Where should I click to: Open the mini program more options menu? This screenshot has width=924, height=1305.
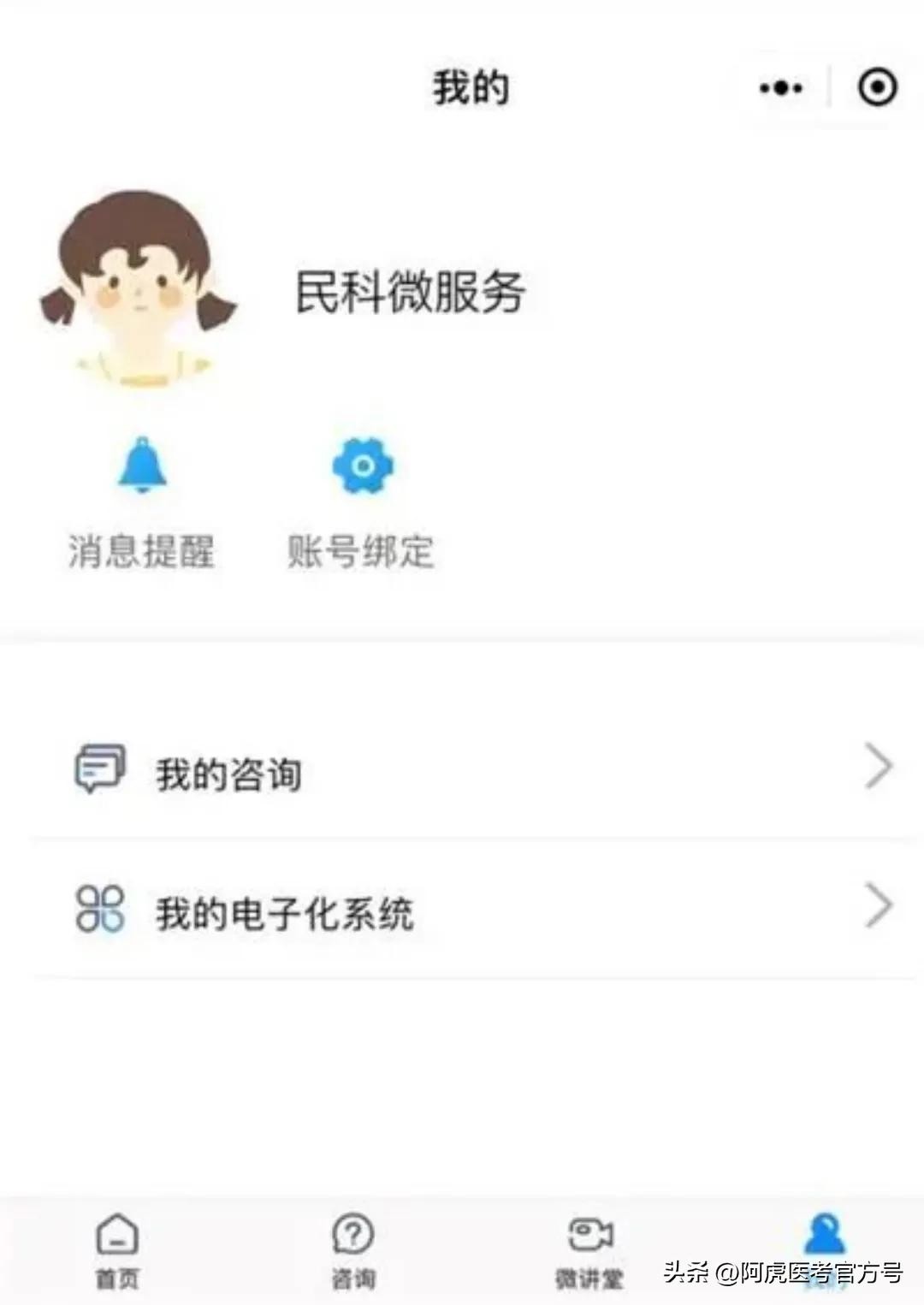(780, 87)
